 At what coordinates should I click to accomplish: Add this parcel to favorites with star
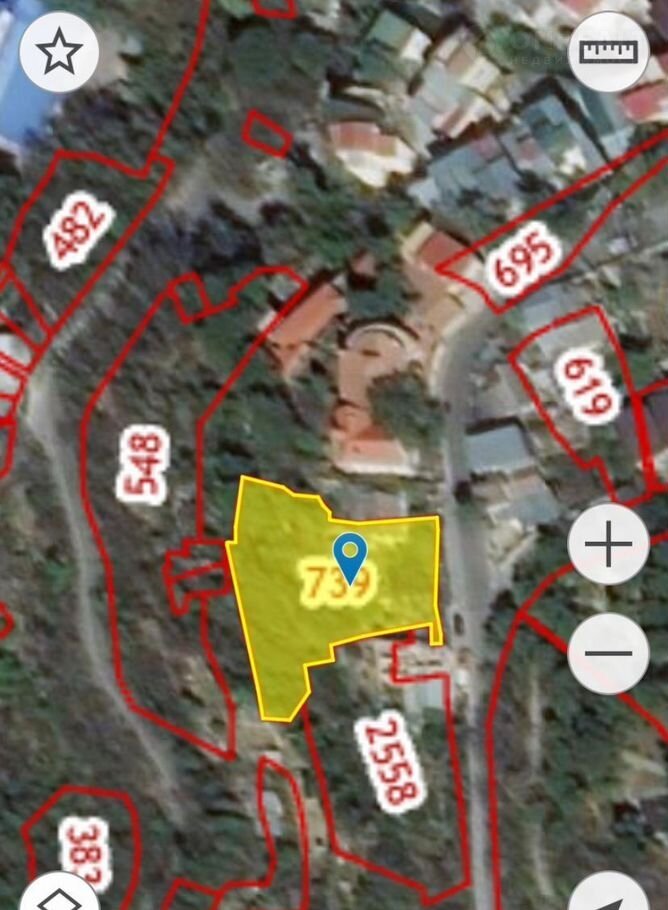pyautogui.click(x=59, y=52)
